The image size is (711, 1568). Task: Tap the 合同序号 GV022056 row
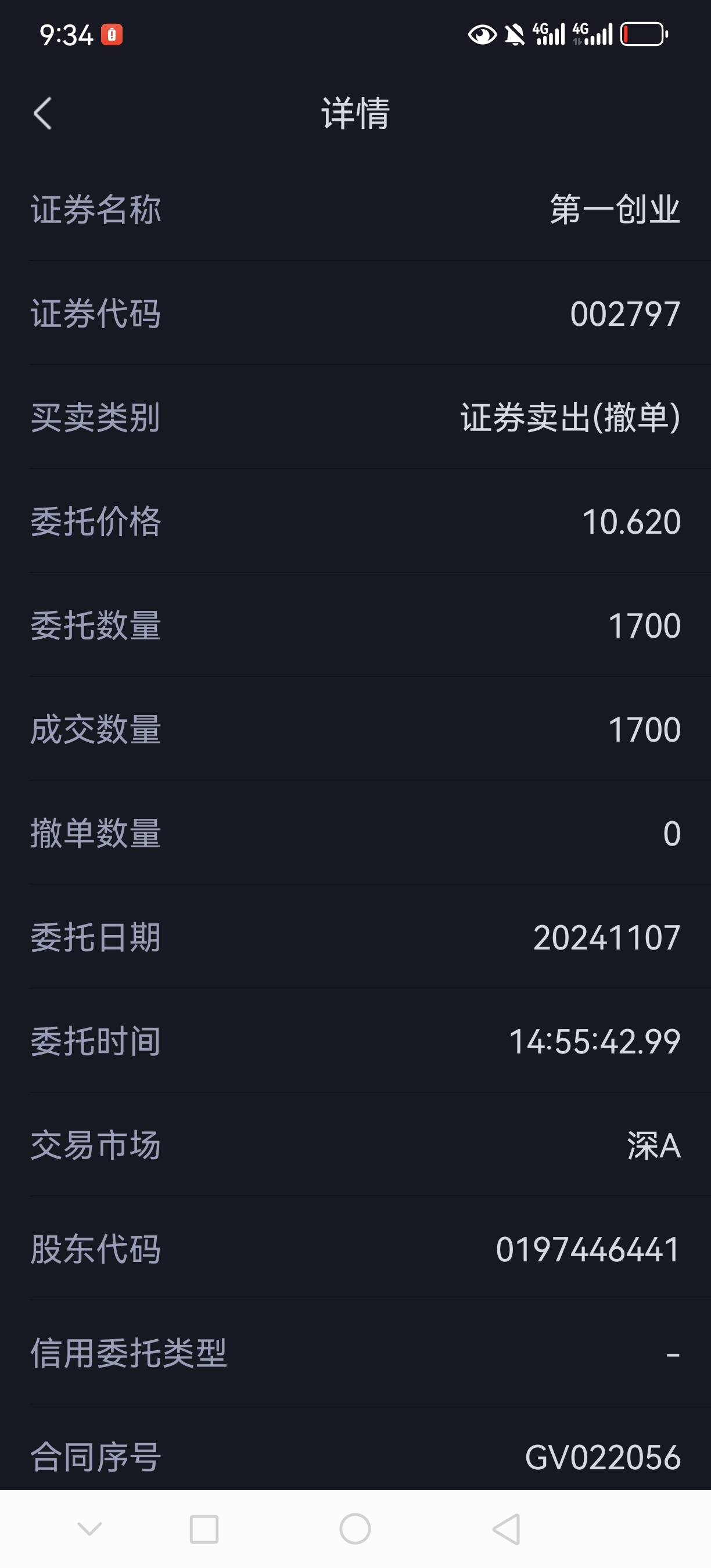click(355, 1457)
